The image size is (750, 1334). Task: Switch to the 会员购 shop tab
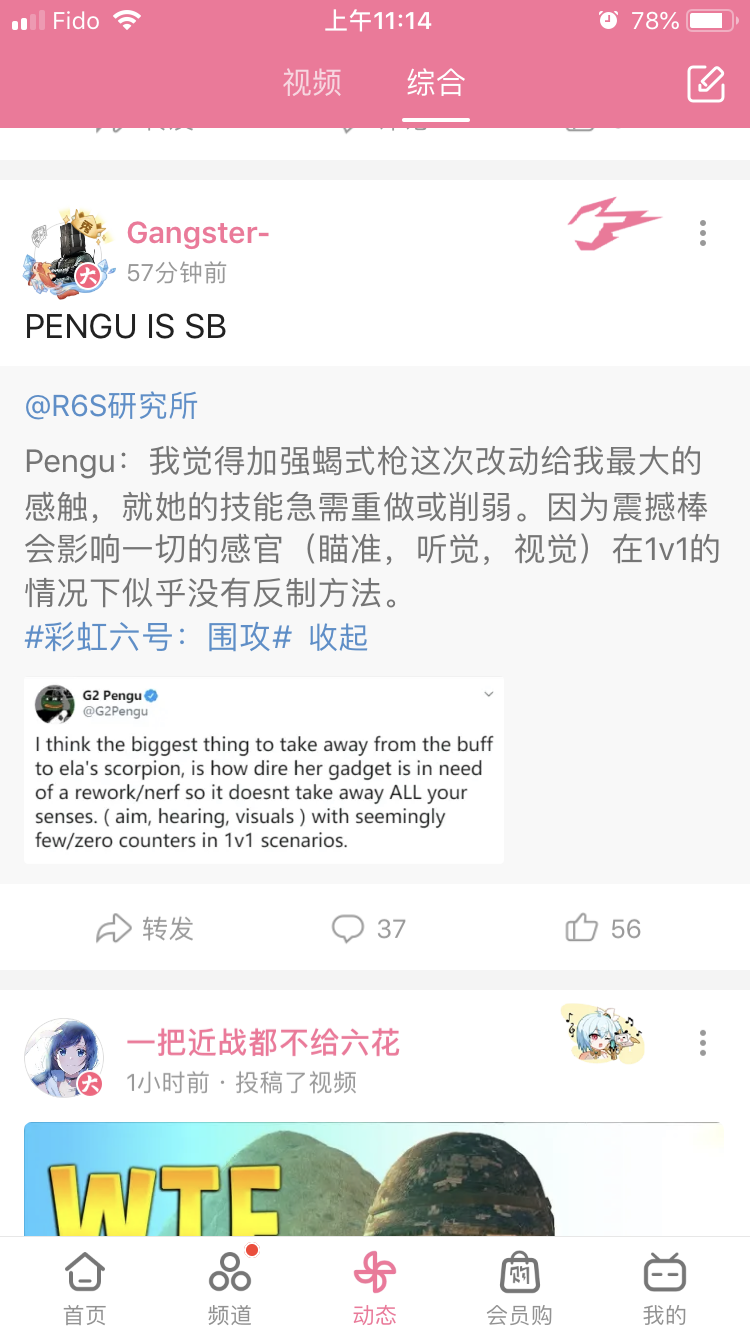point(519,1288)
